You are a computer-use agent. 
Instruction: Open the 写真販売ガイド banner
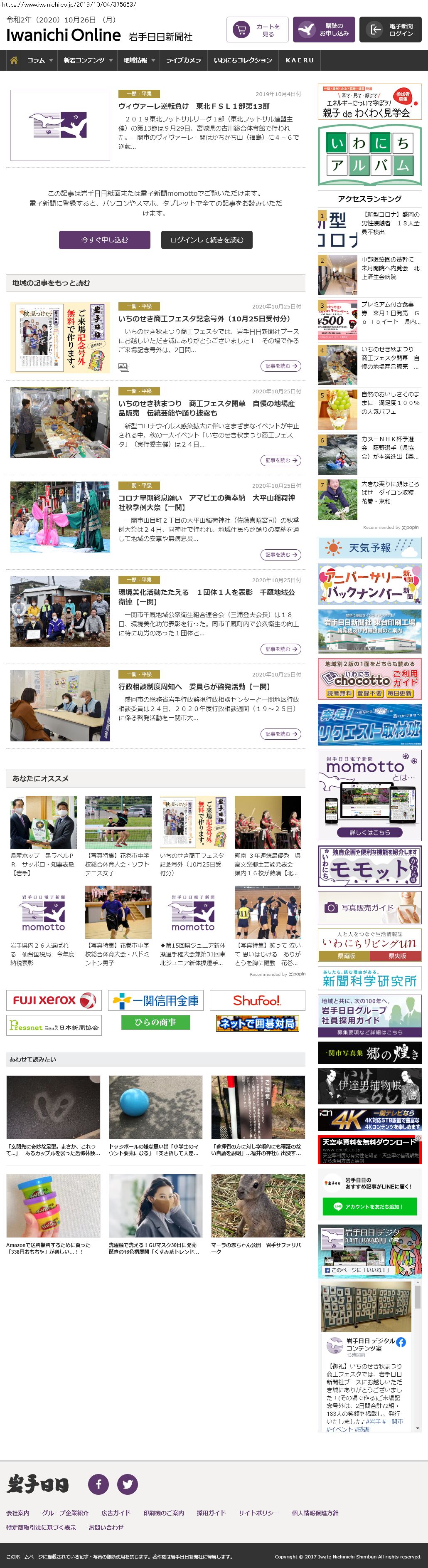(x=369, y=908)
